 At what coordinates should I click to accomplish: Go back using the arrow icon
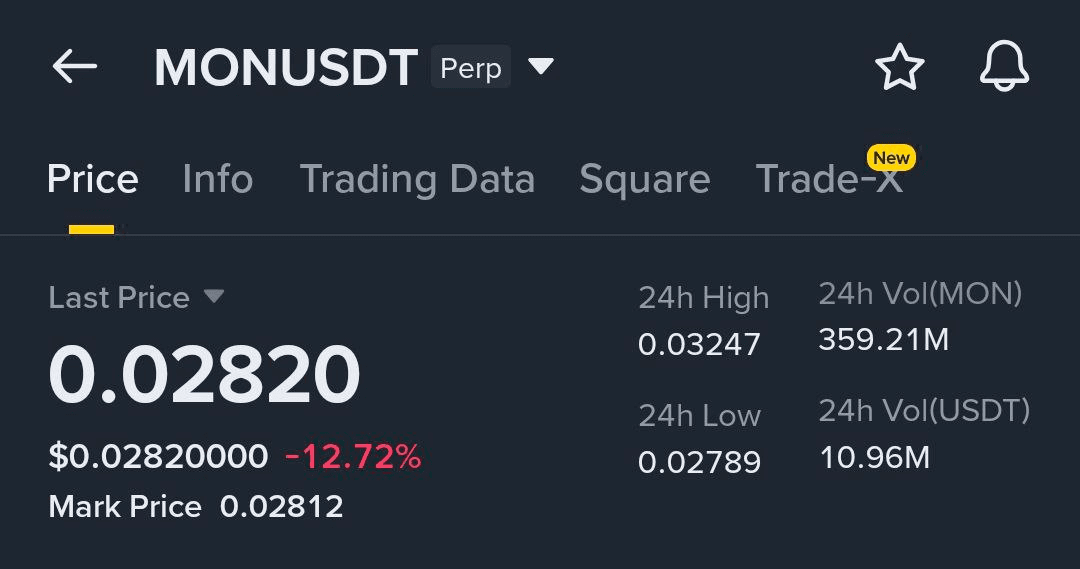click(x=75, y=68)
